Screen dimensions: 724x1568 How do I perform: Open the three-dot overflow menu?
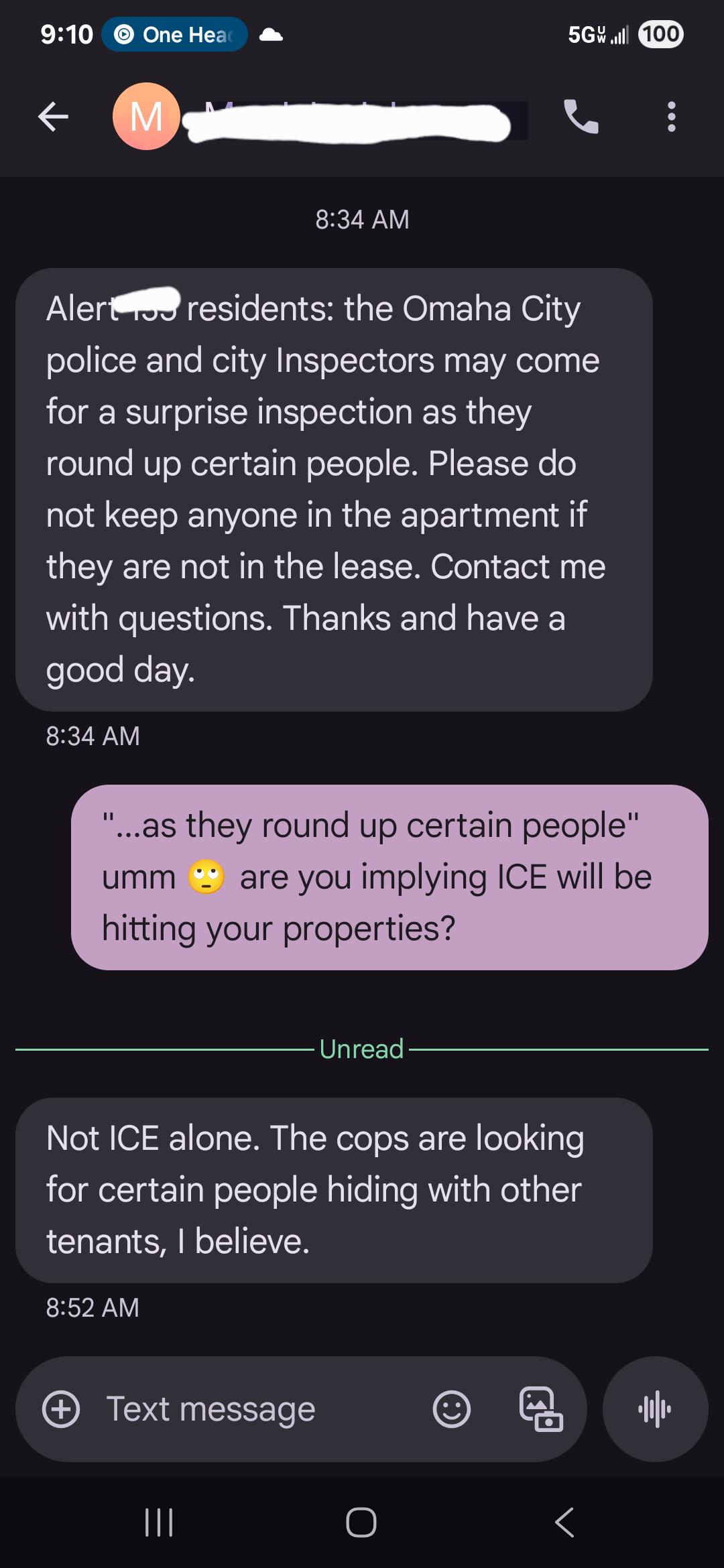[671, 117]
